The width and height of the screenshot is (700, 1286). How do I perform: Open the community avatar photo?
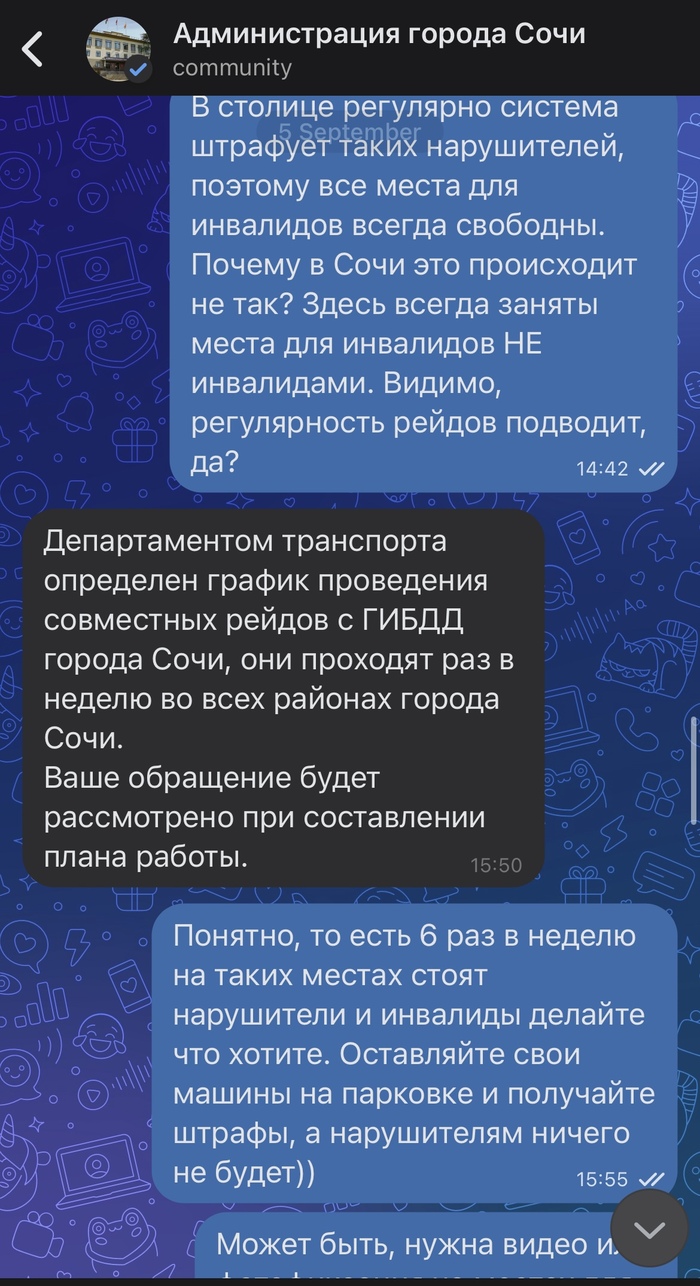[x=119, y=48]
